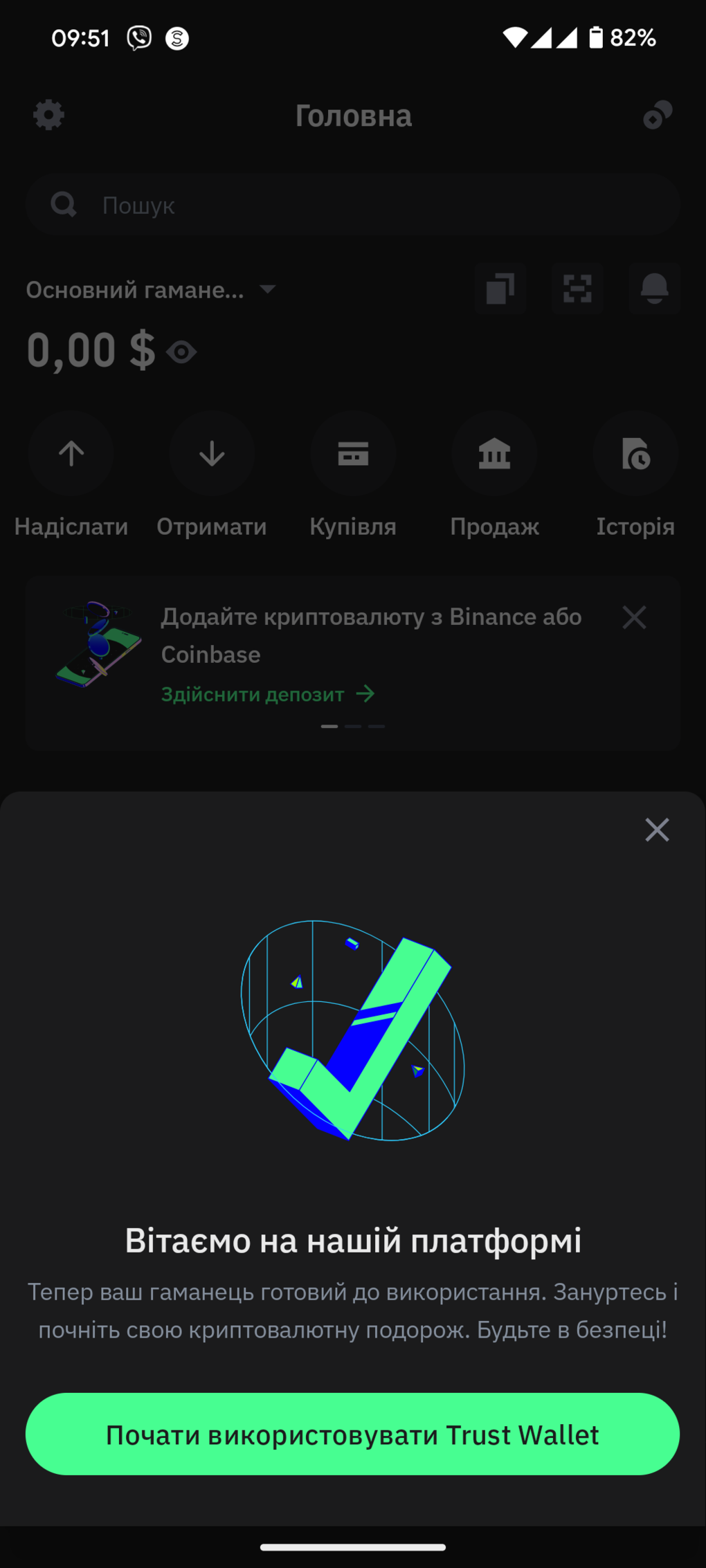Open the coins icon beside 'Головна'
This screenshot has height=1568, width=706.
point(657,115)
